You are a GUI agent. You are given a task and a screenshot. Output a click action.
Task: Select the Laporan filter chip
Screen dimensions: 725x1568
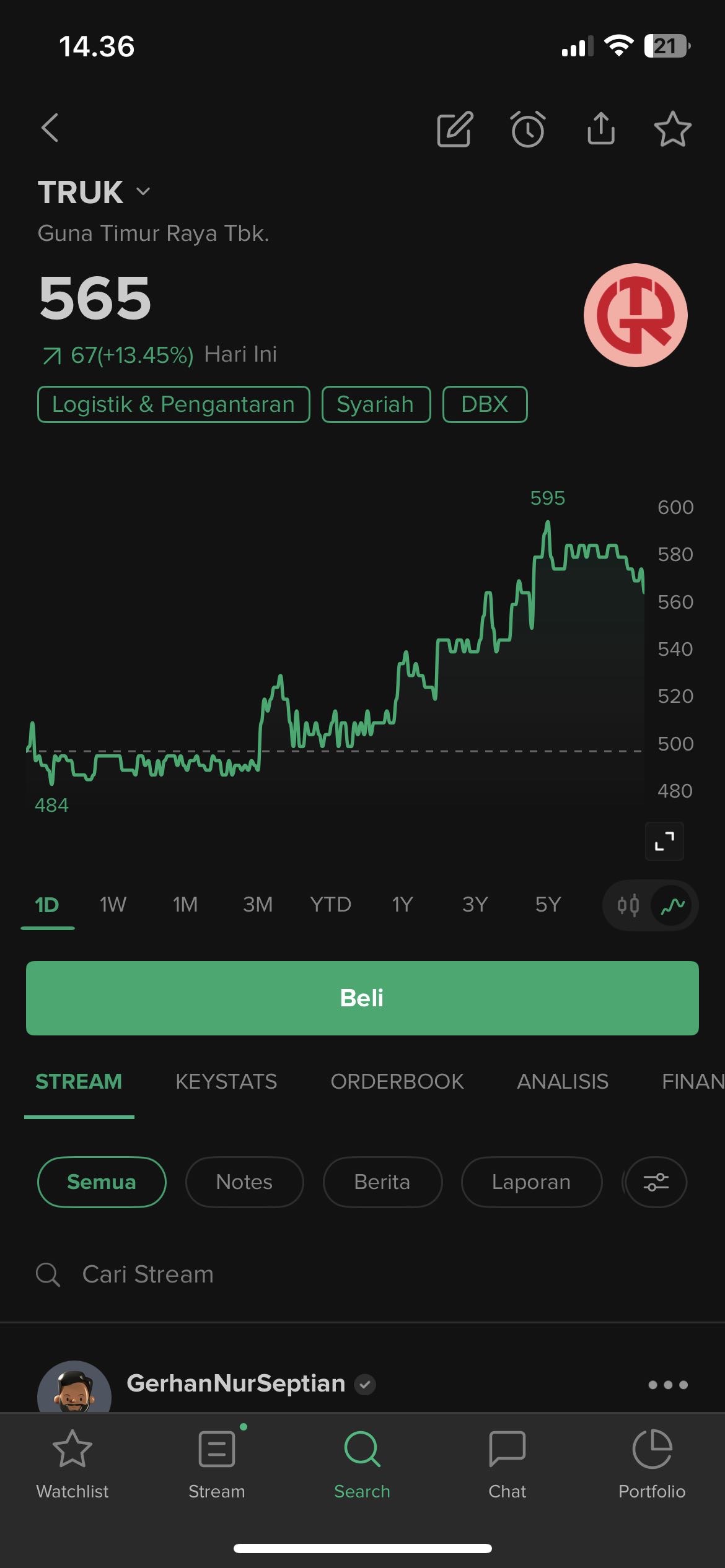click(531, 1182)
